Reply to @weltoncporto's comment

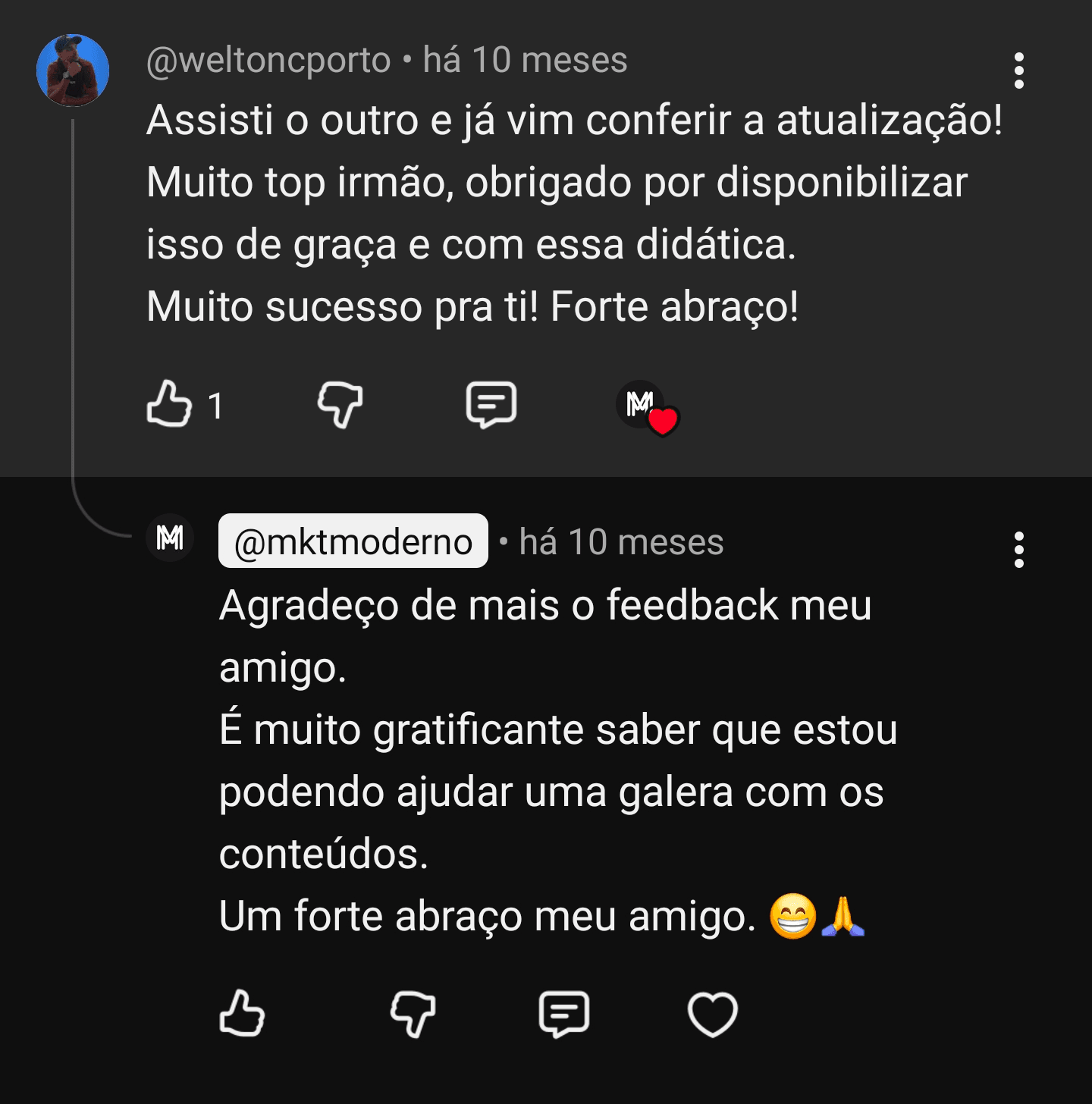[491, 404]
